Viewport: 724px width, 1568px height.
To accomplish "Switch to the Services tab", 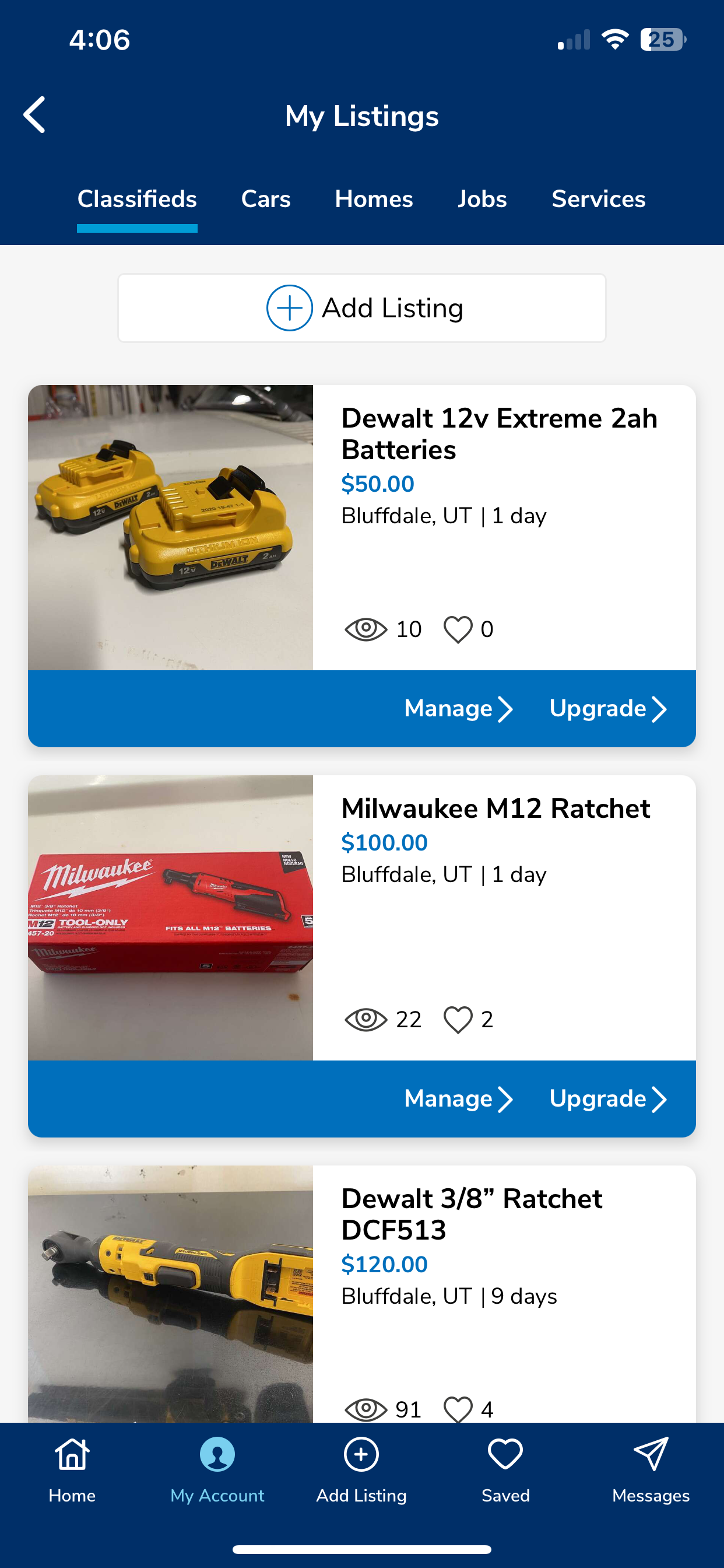I will point(598,198).
